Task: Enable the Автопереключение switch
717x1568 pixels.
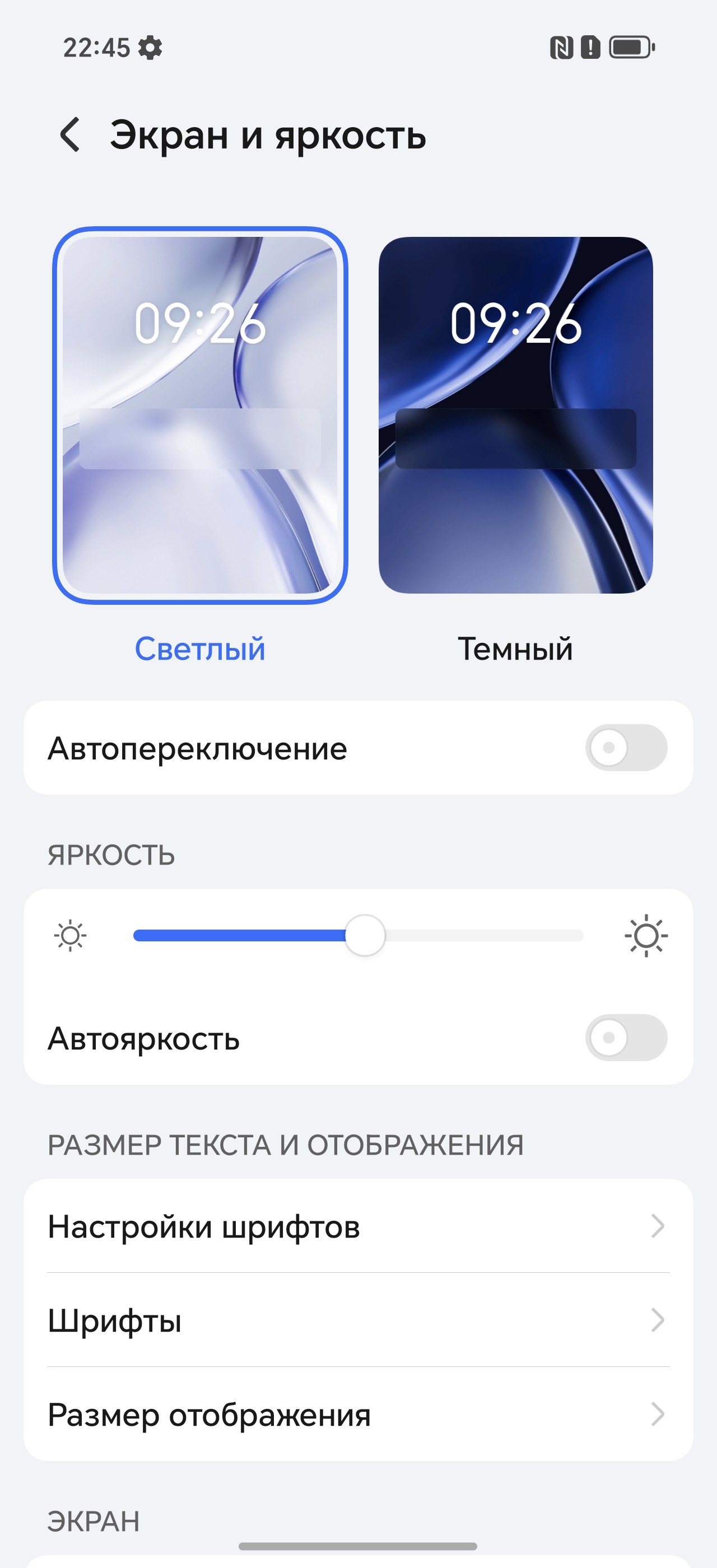Action: [x=626, y=748]
